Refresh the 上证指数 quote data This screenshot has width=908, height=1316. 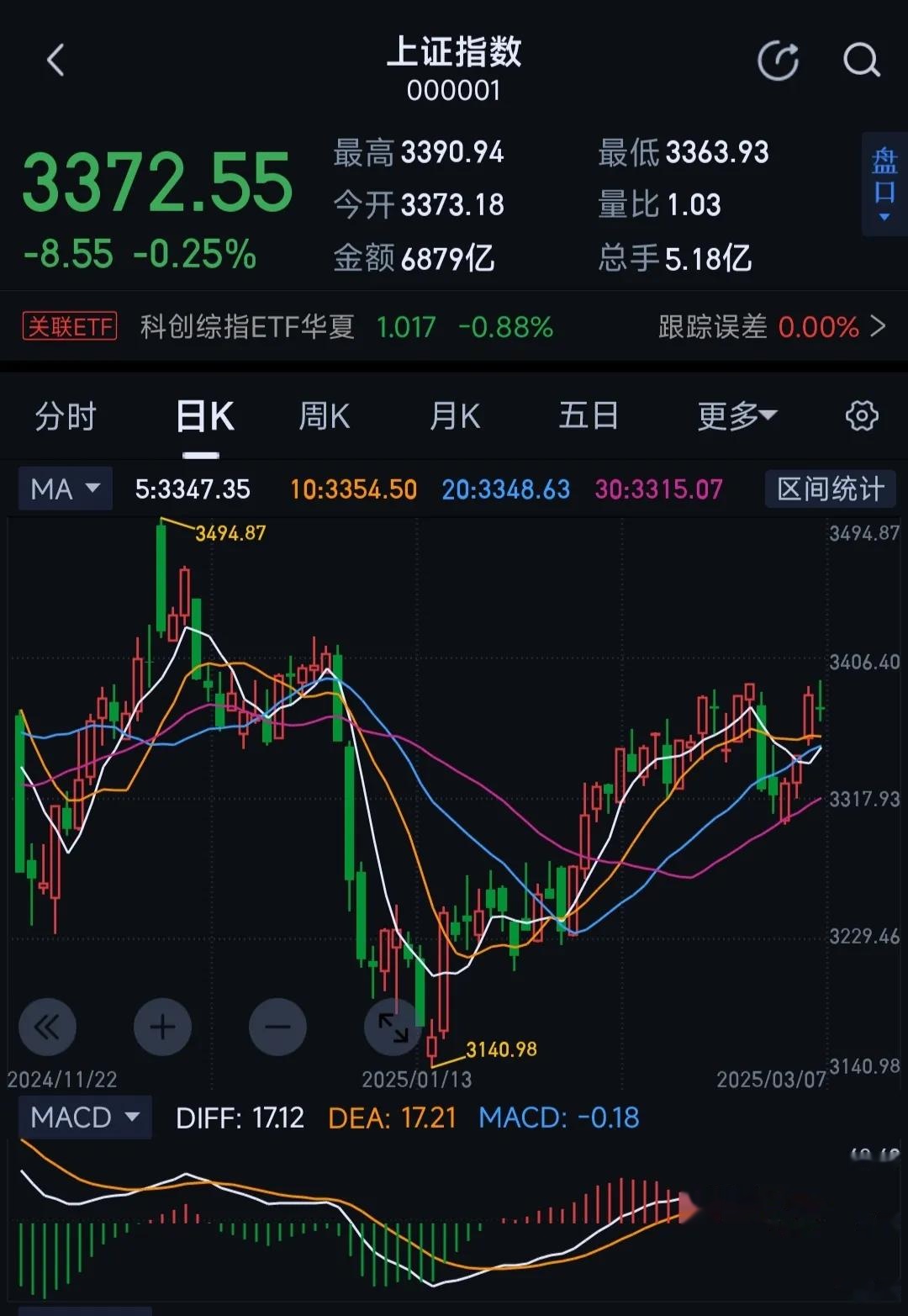(x=779, y=61)
